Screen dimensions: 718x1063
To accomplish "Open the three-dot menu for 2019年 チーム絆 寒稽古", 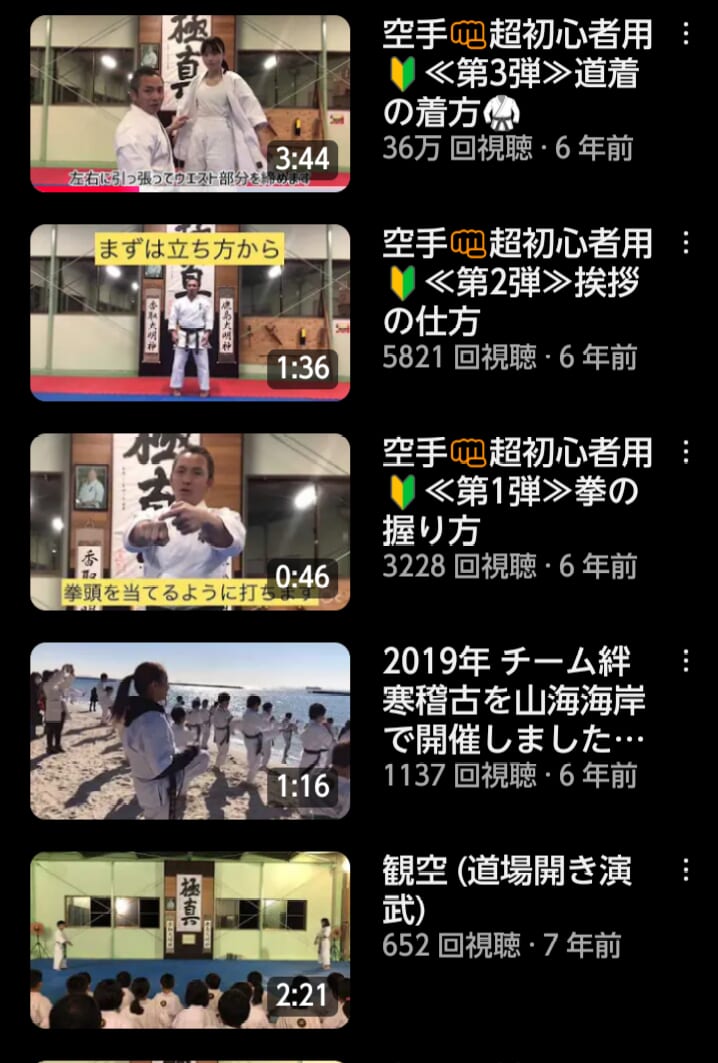I will 685,661.
